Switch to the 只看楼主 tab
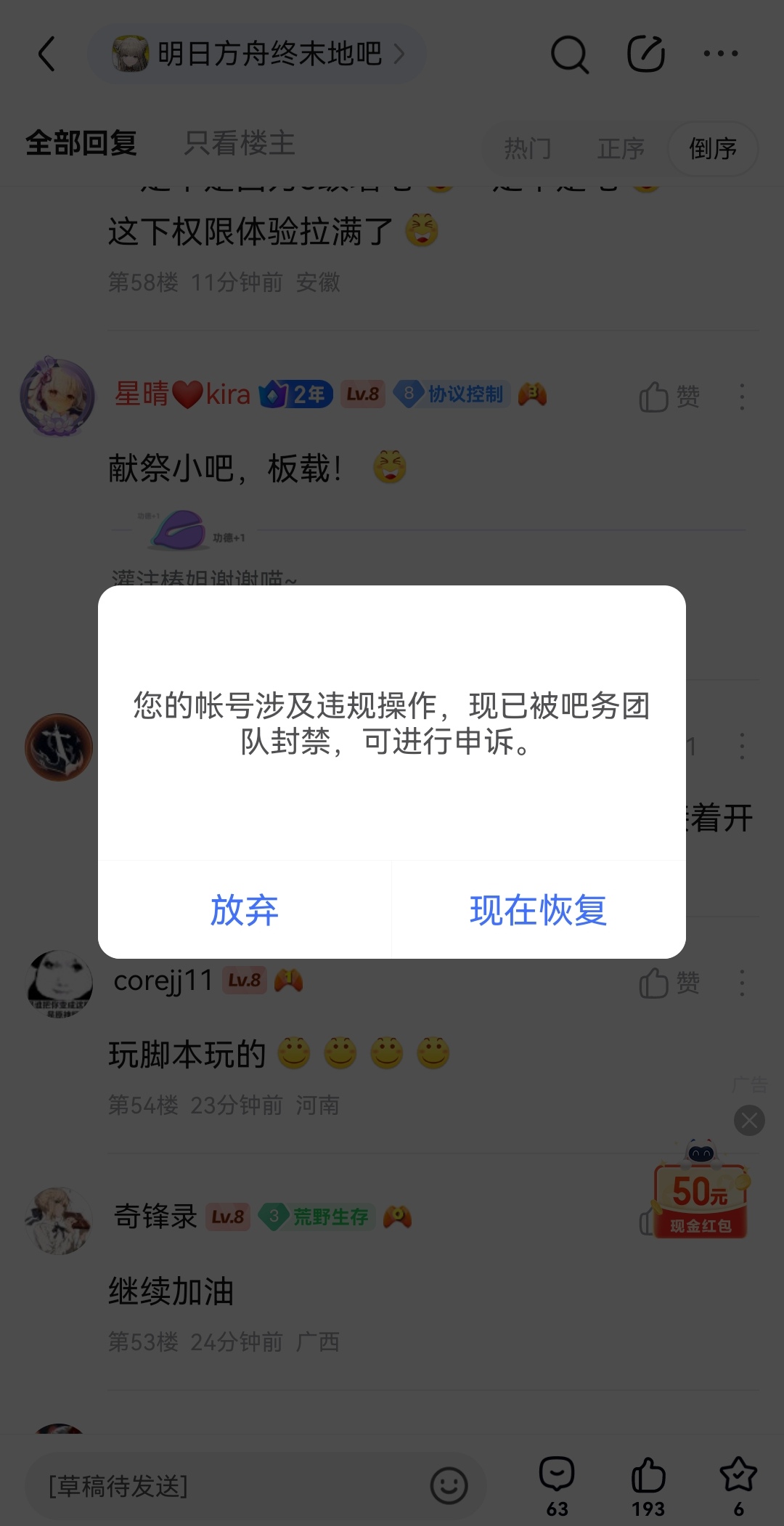784x1526 pixels. 239,143
